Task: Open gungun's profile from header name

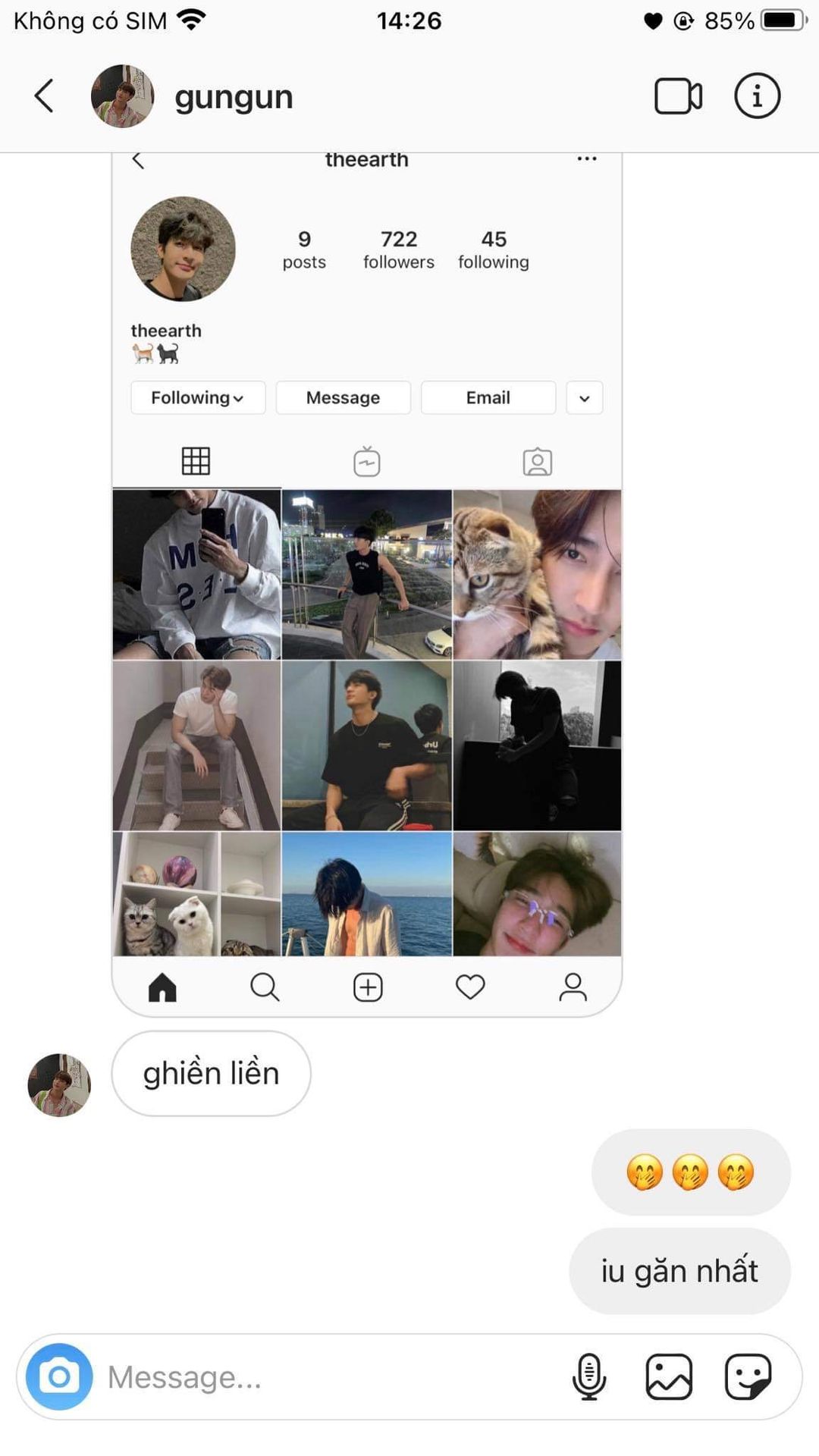Action: coord(234,98)
